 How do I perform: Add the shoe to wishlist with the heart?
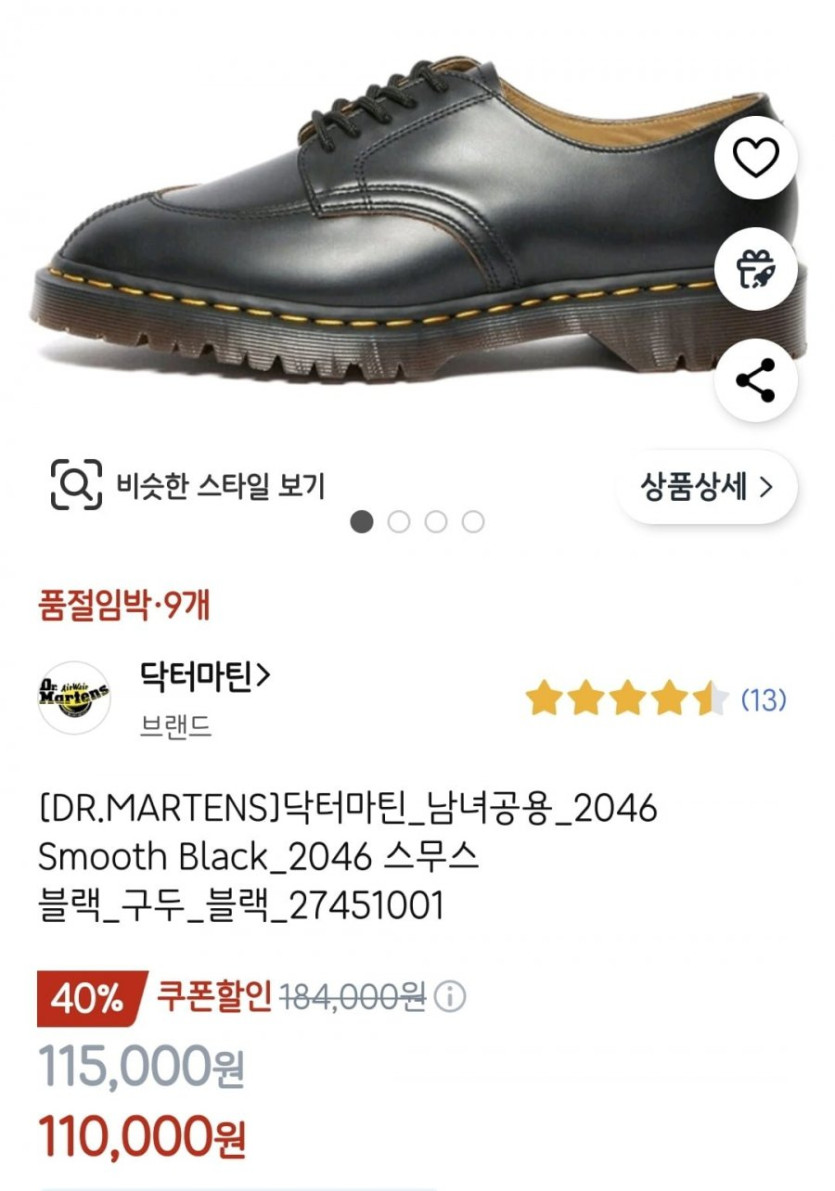[x=756, y=159]
